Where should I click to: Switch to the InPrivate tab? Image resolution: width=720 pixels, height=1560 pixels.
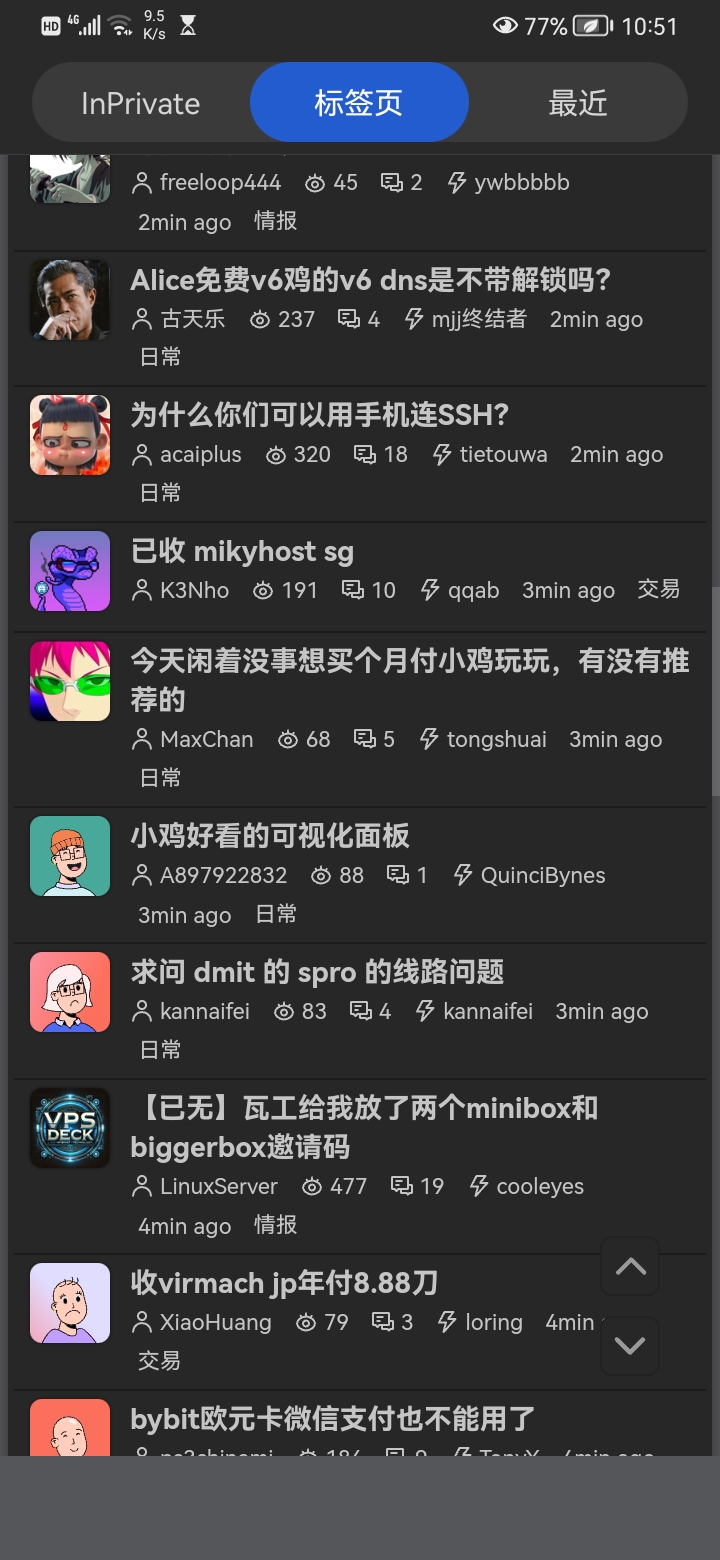point(141,103)
